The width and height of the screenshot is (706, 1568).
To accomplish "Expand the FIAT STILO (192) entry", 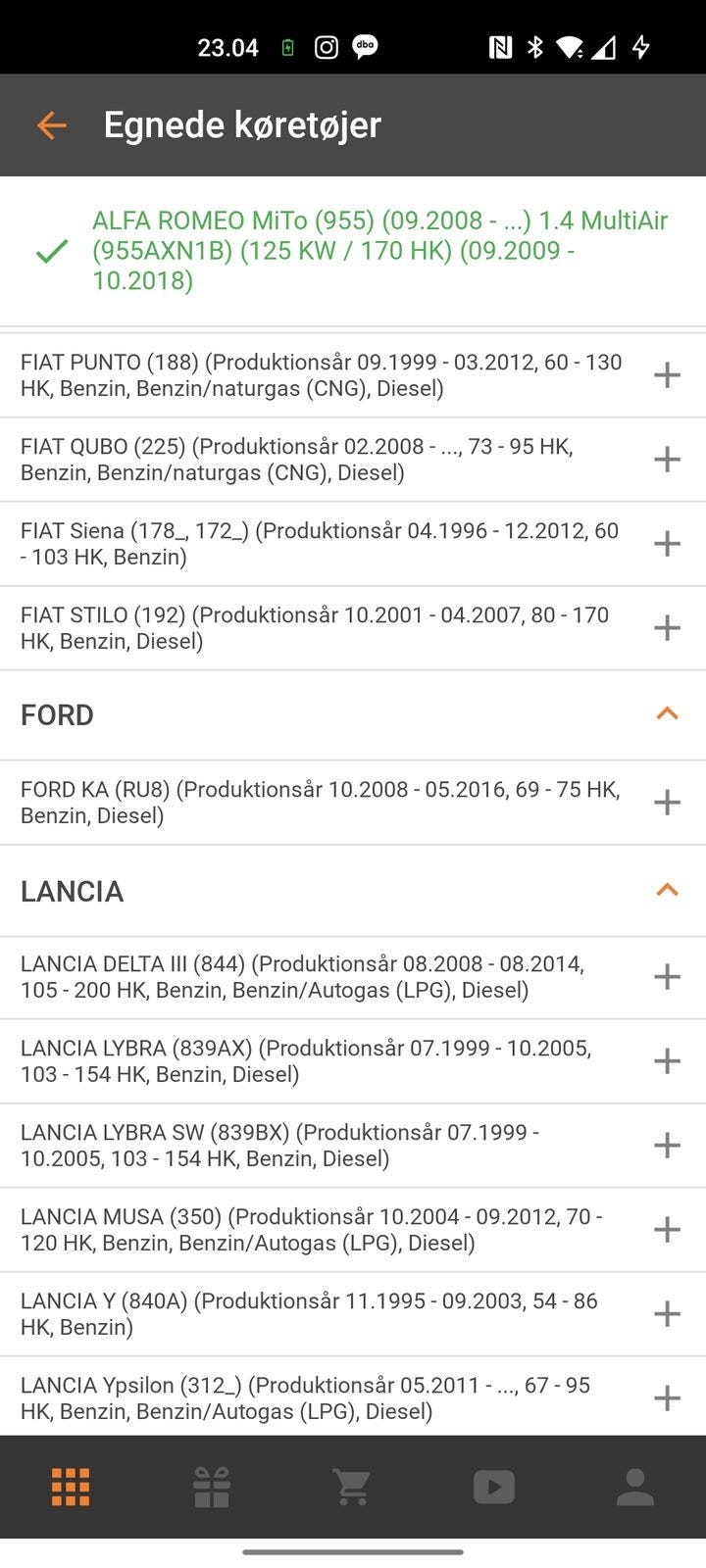I will [667, 627].
